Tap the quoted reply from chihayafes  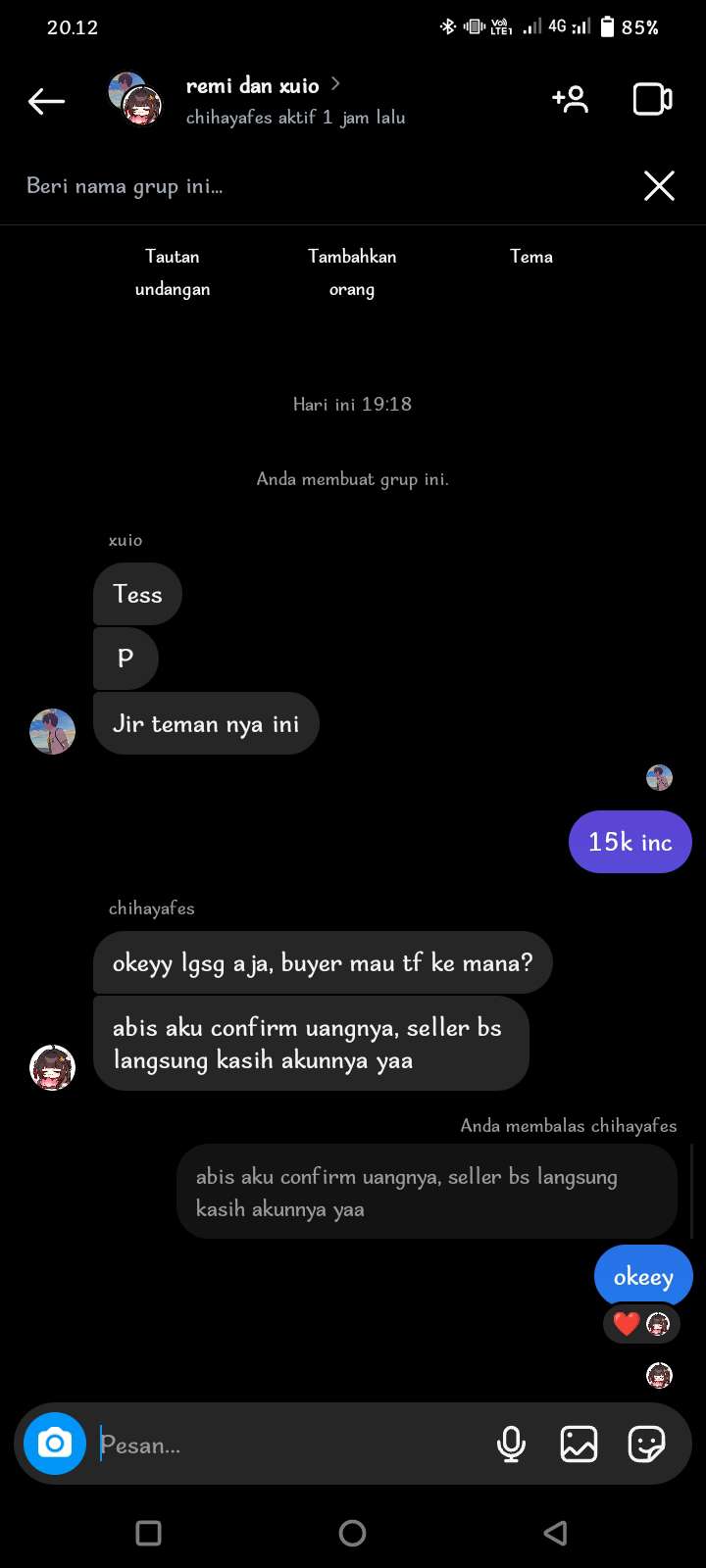click(x=427, y=1192)
